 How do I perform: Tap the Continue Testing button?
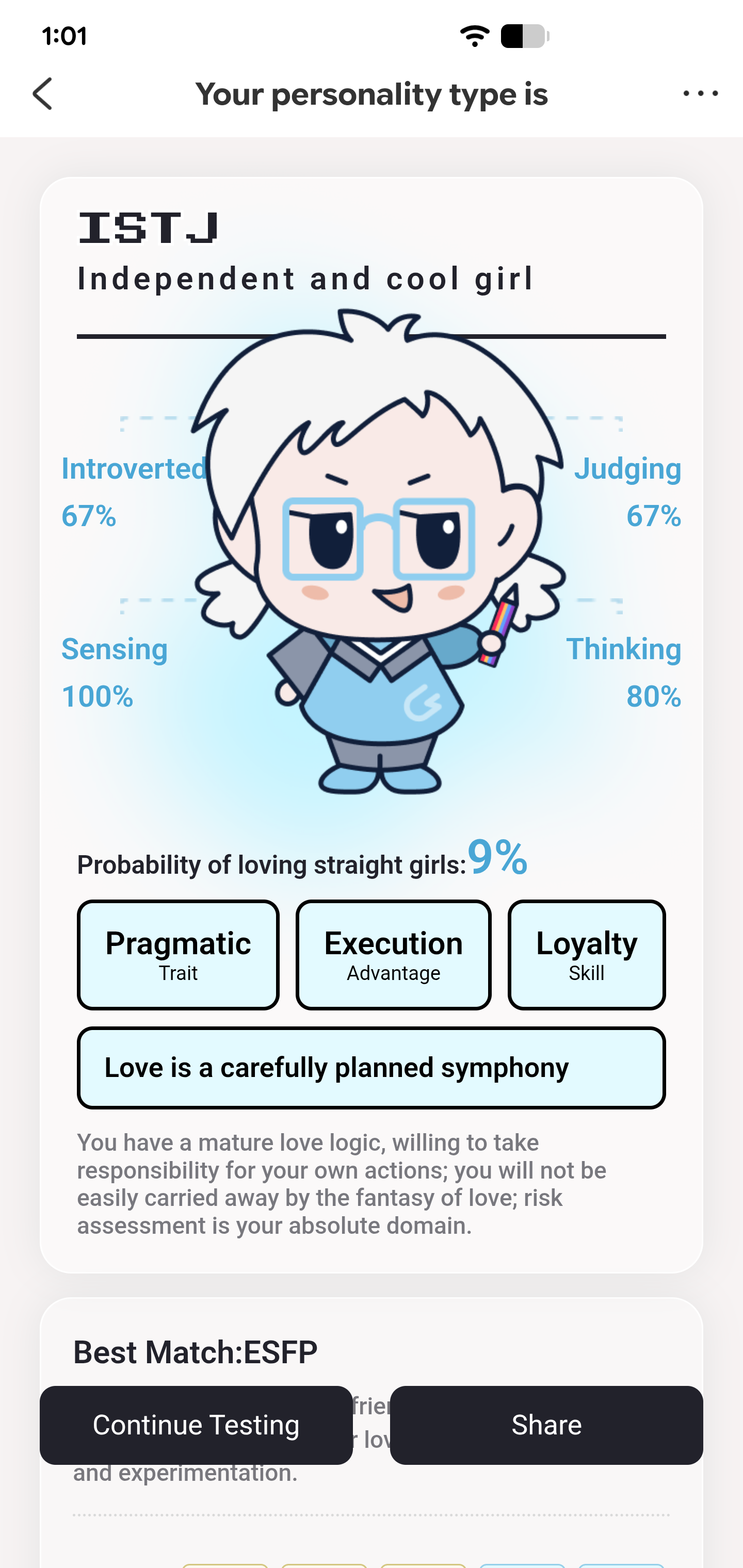tap(196, 1425)
